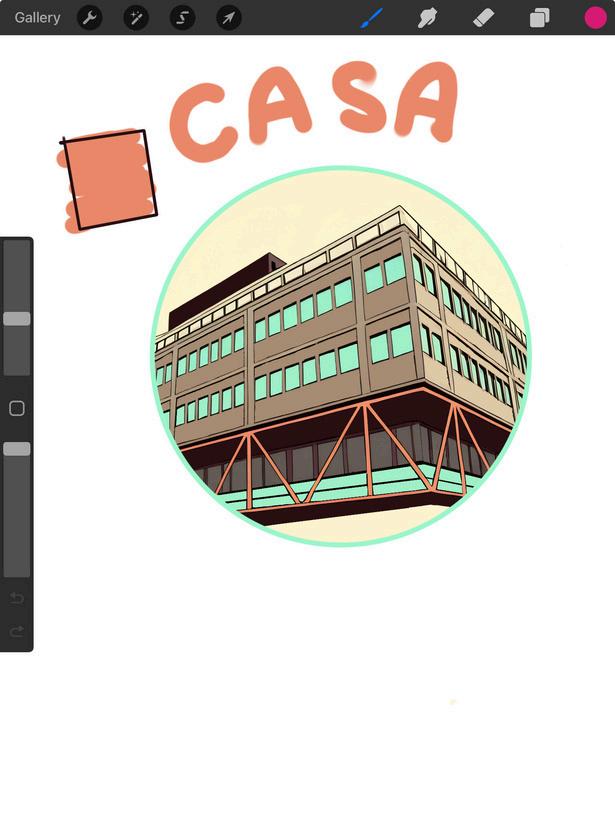The image size is (615, 820).
Task: Undo the last stroke
Action: click(17, 598)
